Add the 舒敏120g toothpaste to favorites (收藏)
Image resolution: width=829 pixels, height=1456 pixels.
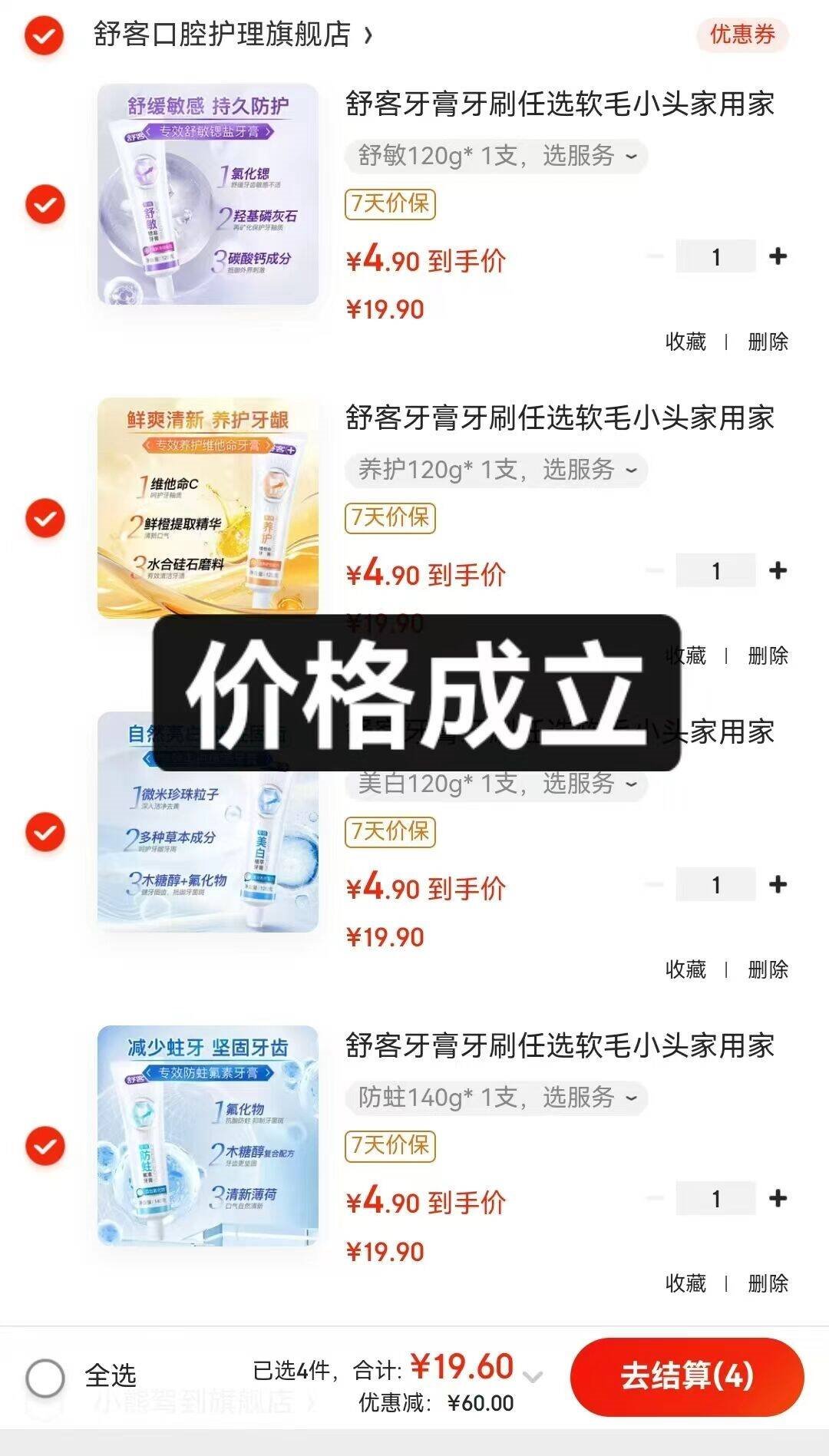tap(685, 342)
